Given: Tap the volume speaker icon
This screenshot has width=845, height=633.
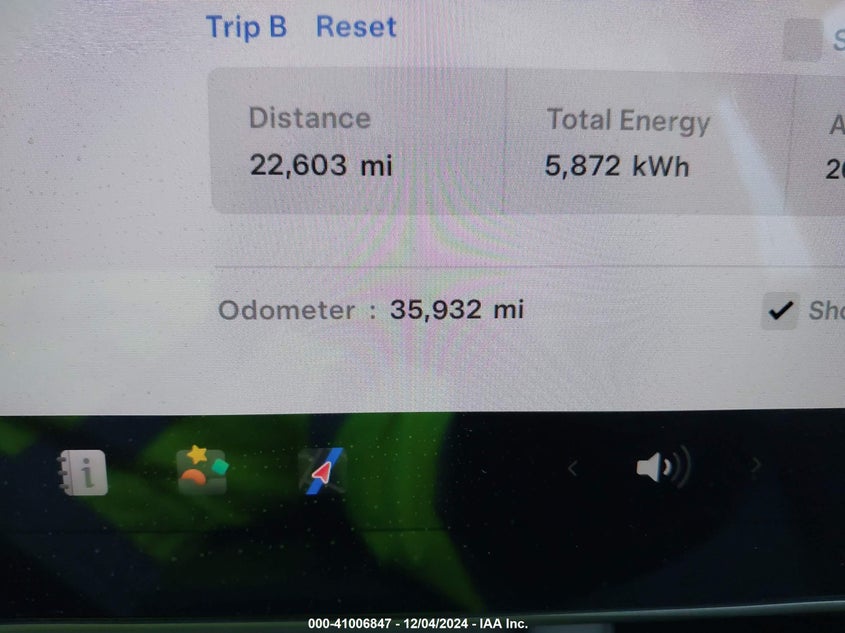Looking at the screenshot, I should coord(662,467).
